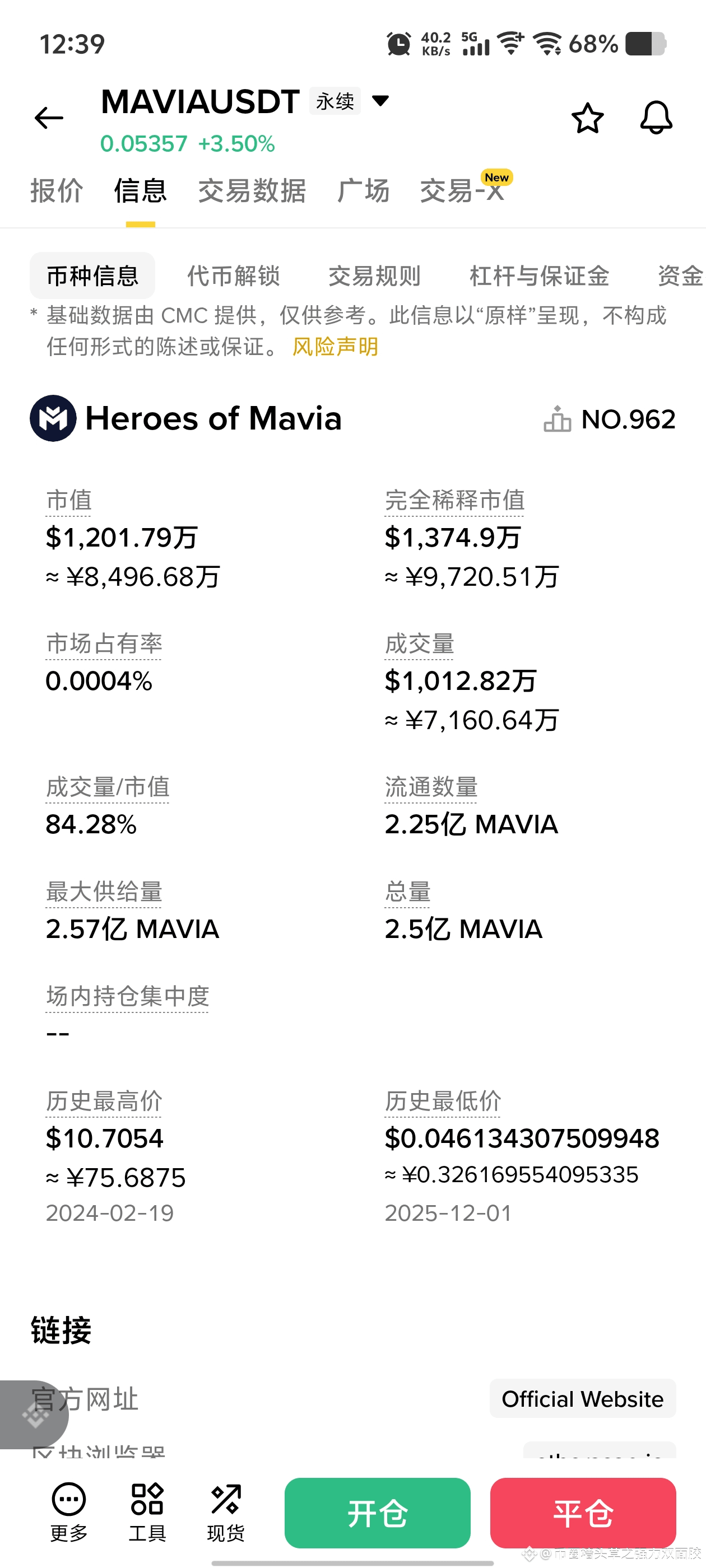The width and height of the screenshot is (706, 1568).
Task: Select the 交易规则 chip
Action: point(375,276)
